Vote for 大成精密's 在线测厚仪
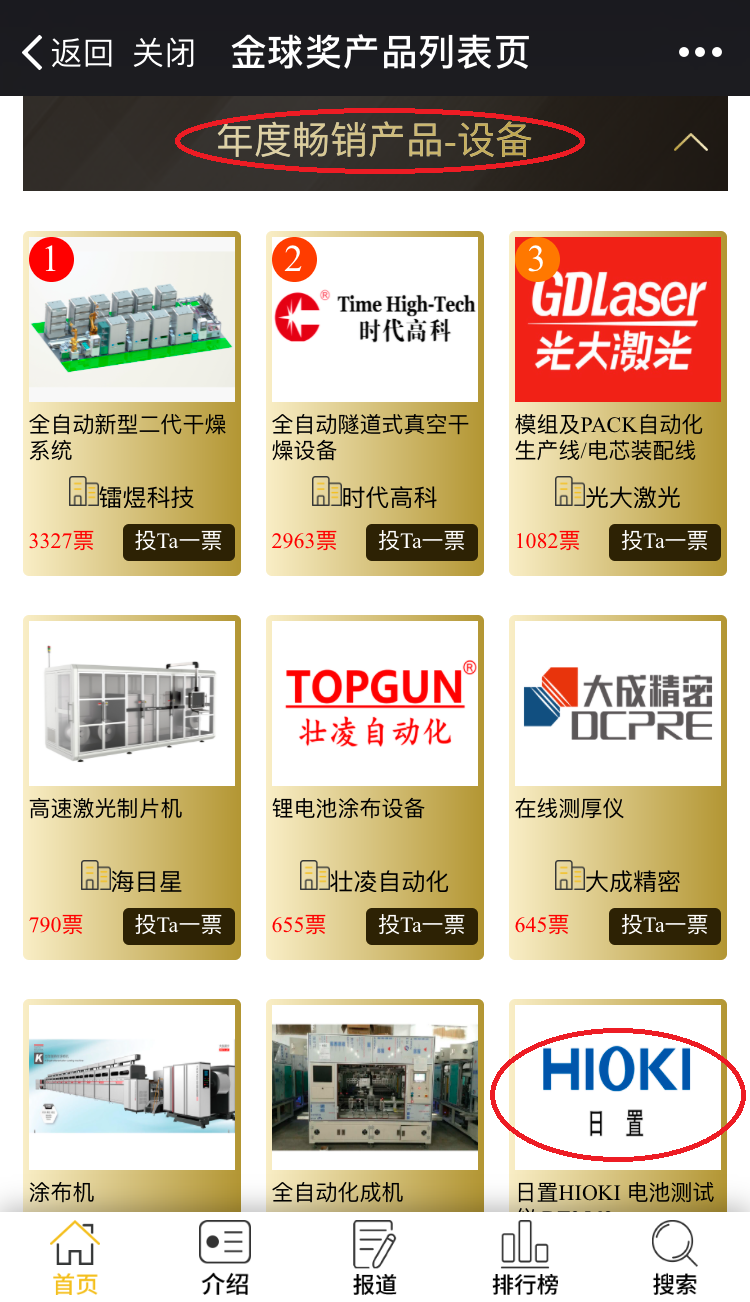The width and height of the screenshot is (750, 1302). coord(664,926)
